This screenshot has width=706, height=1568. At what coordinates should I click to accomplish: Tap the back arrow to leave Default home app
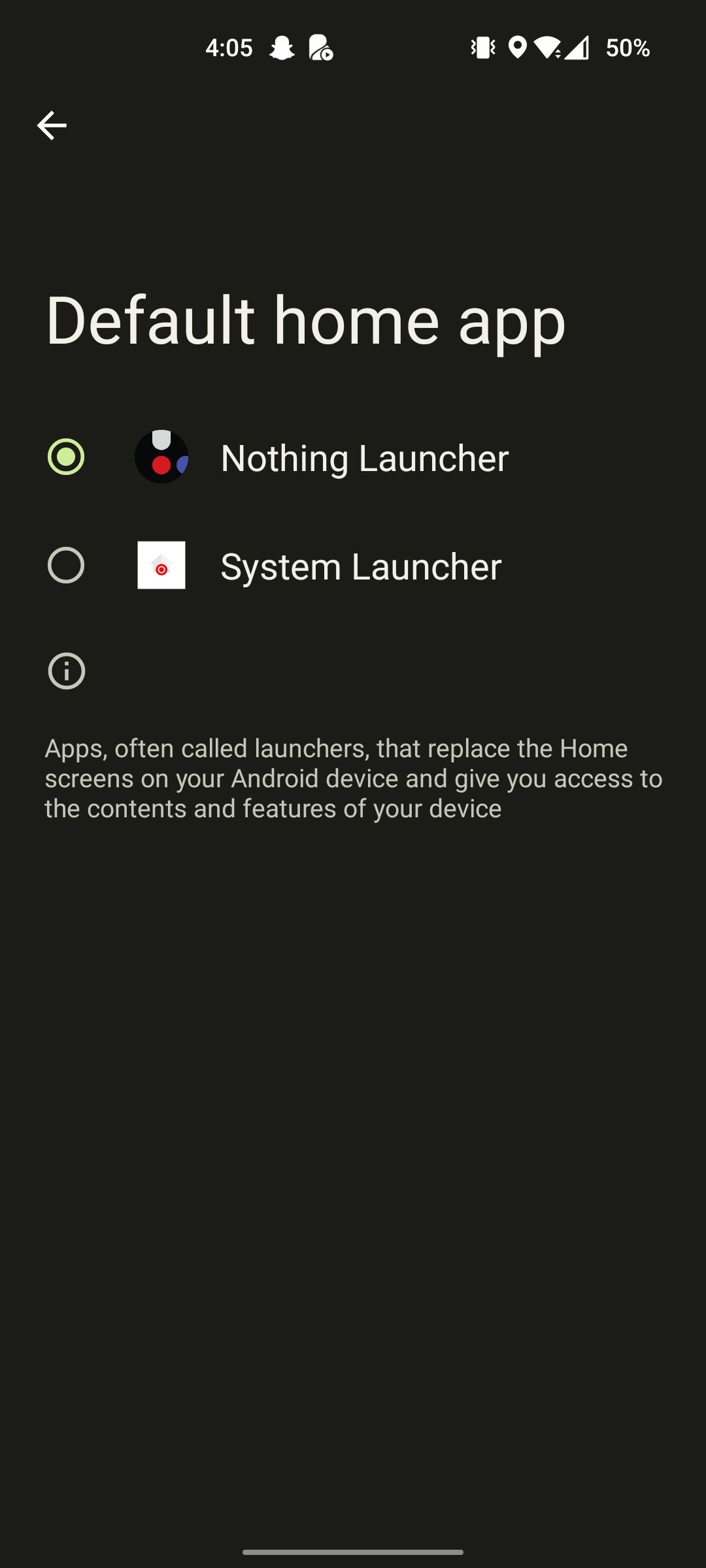pos(52,124)
